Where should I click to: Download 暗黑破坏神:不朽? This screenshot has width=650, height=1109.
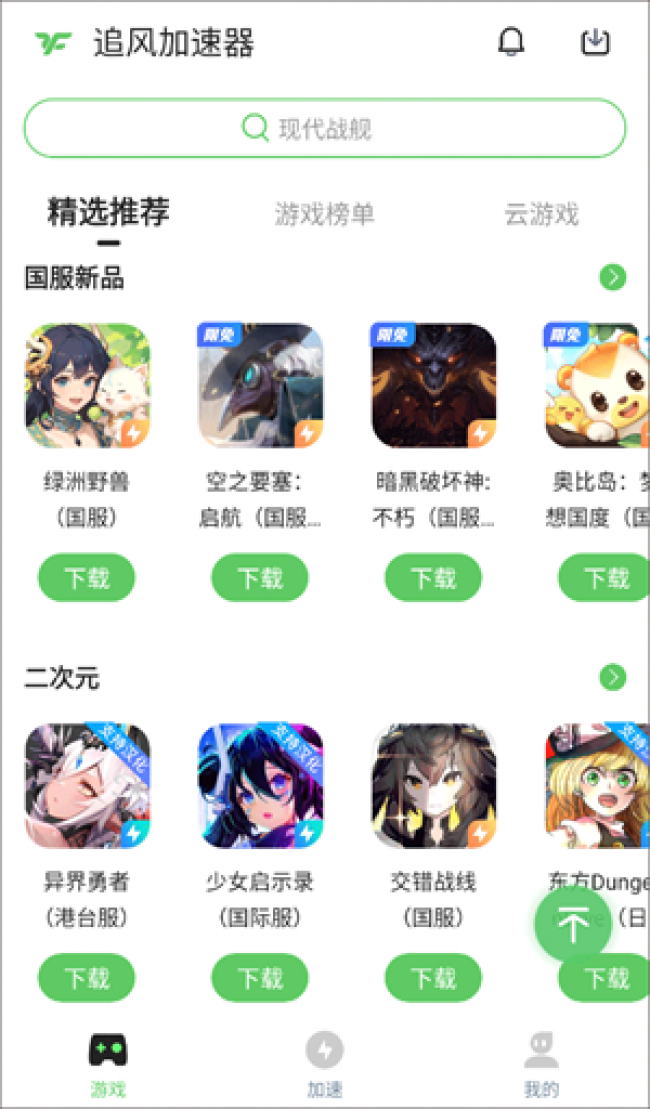[x=433, y=578]
